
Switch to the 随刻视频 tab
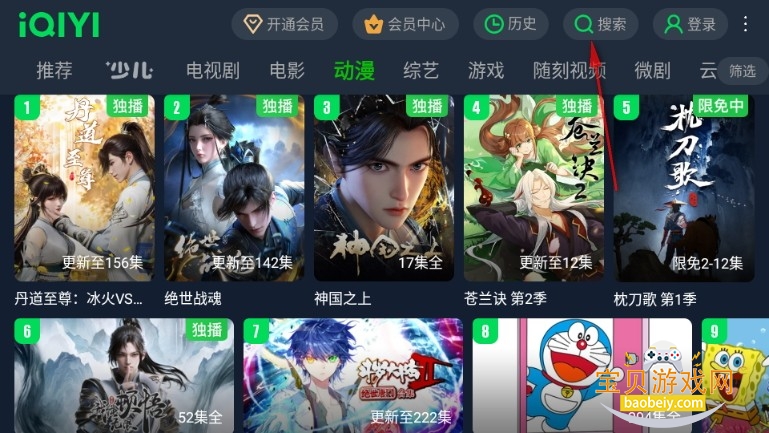(569, 71)
